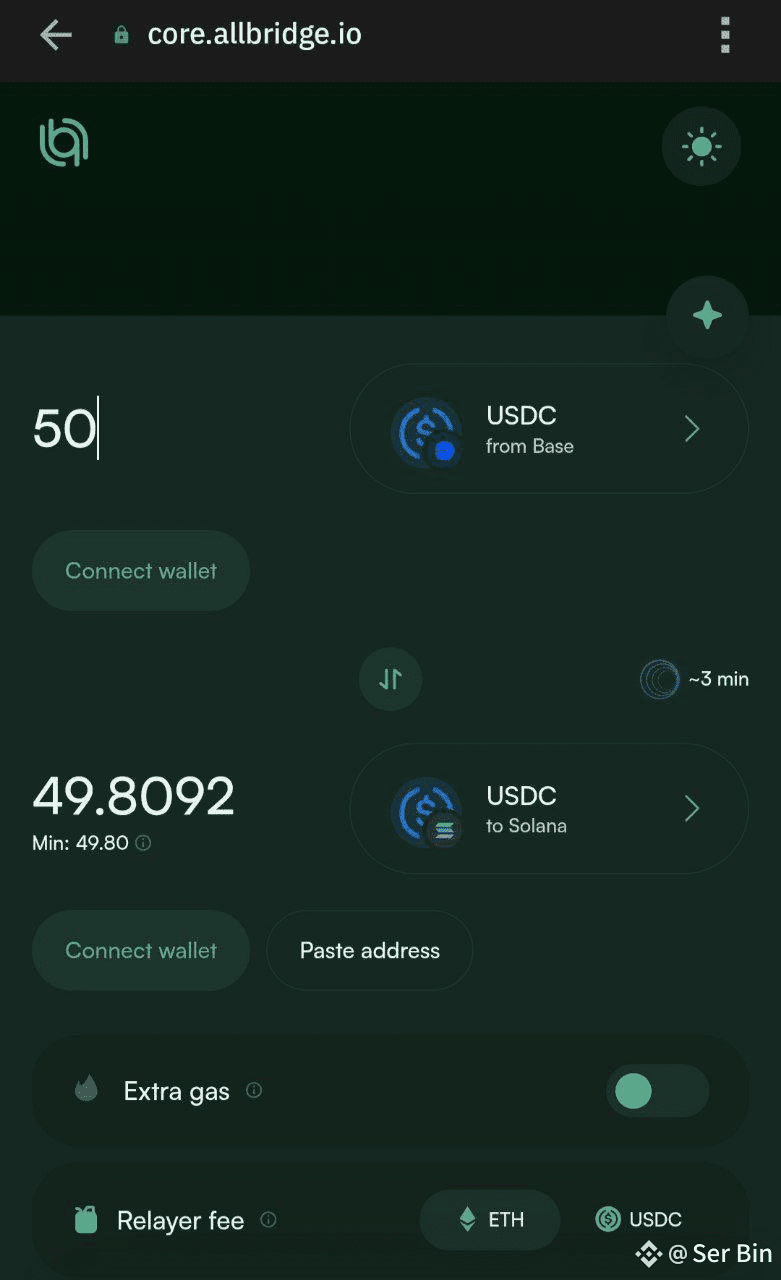Screen dimensions: 781x1280
Task: Change the destination USDC to Solana
Action: 549,809
